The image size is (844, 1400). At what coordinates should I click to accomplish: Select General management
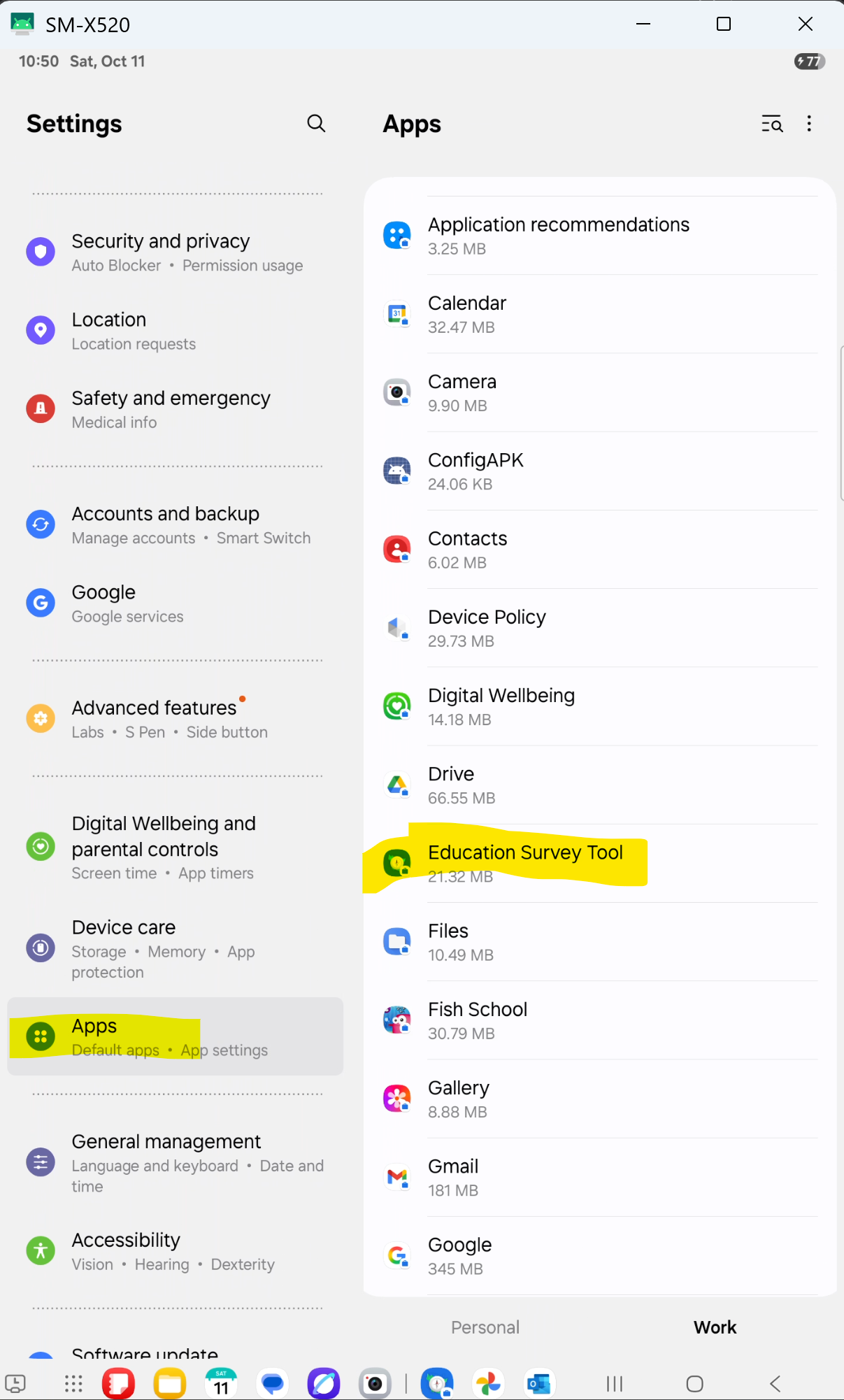(x=166, y=1162)
